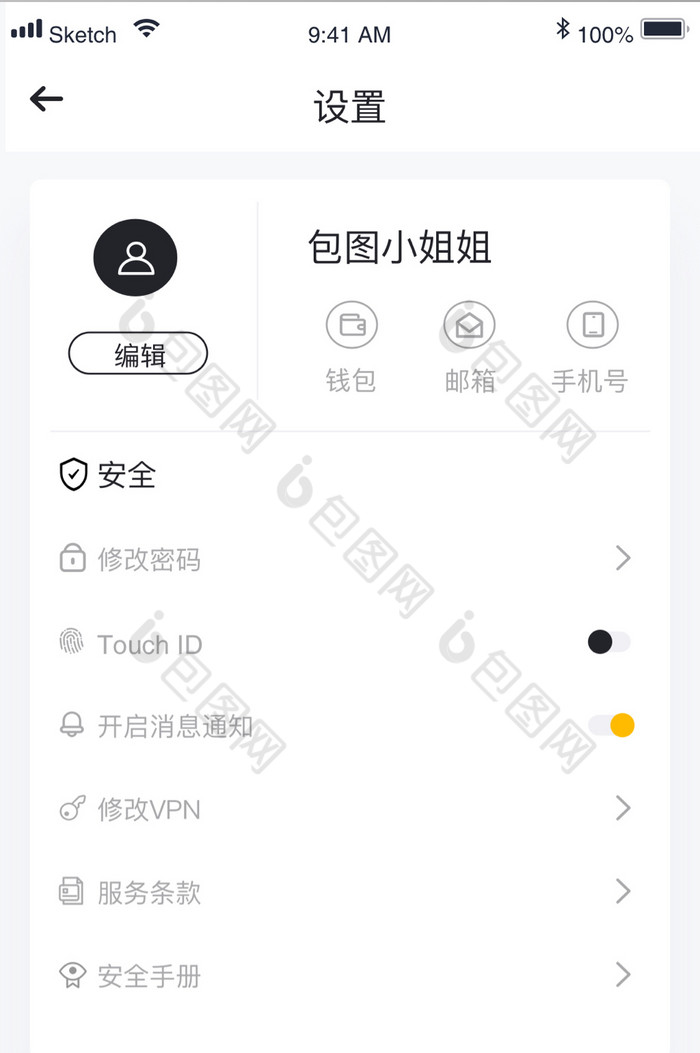Go back using the arrow icon

(46, 98)
